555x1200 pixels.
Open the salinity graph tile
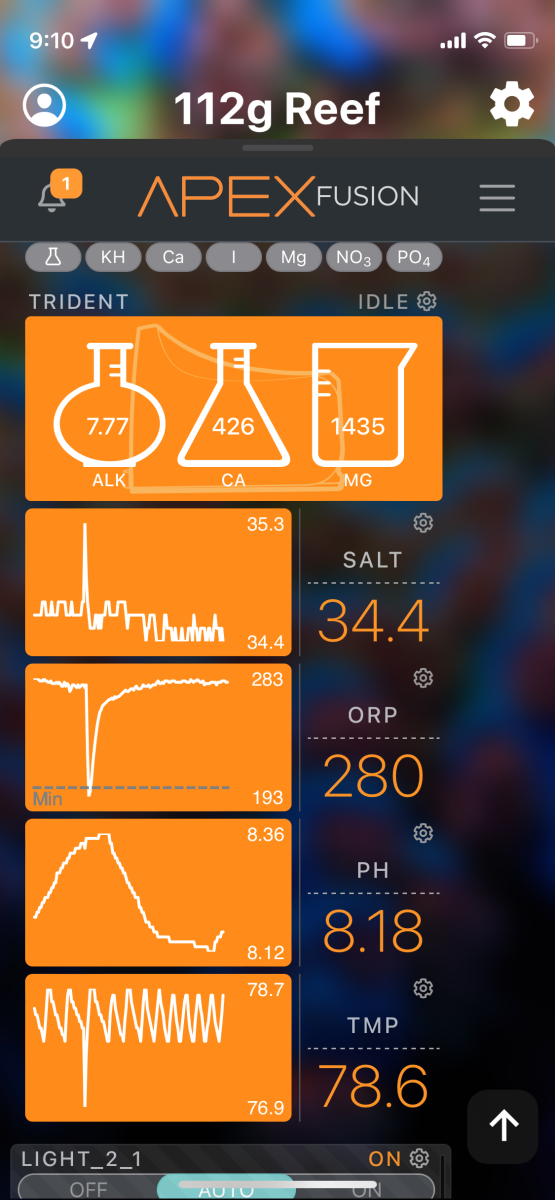pyautogui.click(x=158, y=582)
